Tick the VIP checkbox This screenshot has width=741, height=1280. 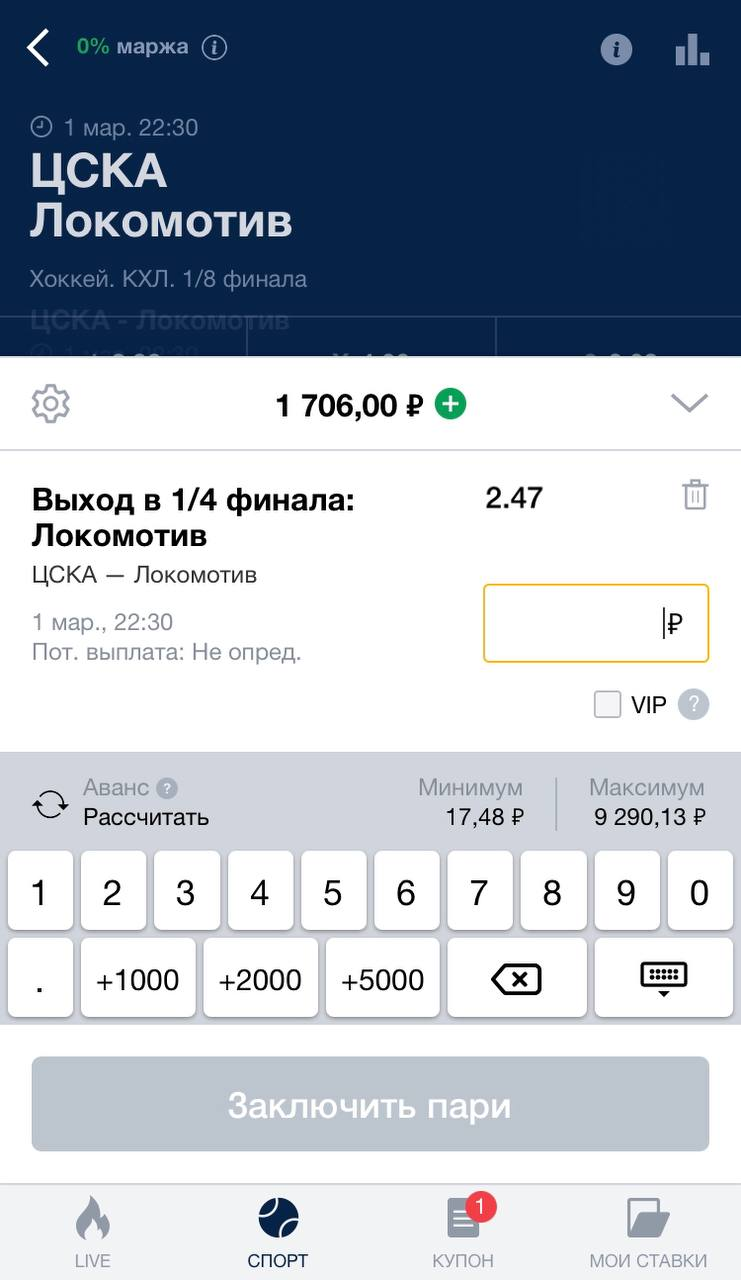click(x=607, y=705)
